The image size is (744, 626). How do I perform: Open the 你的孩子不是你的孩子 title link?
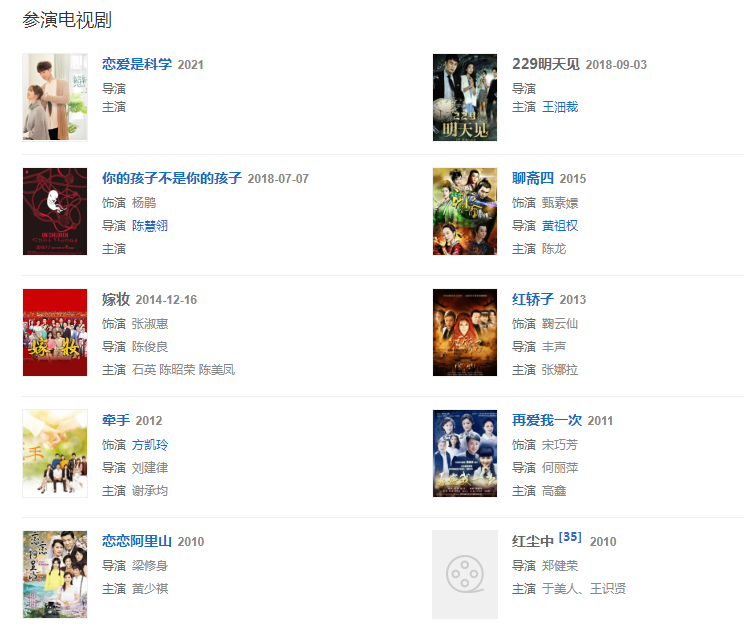[172, 178]
